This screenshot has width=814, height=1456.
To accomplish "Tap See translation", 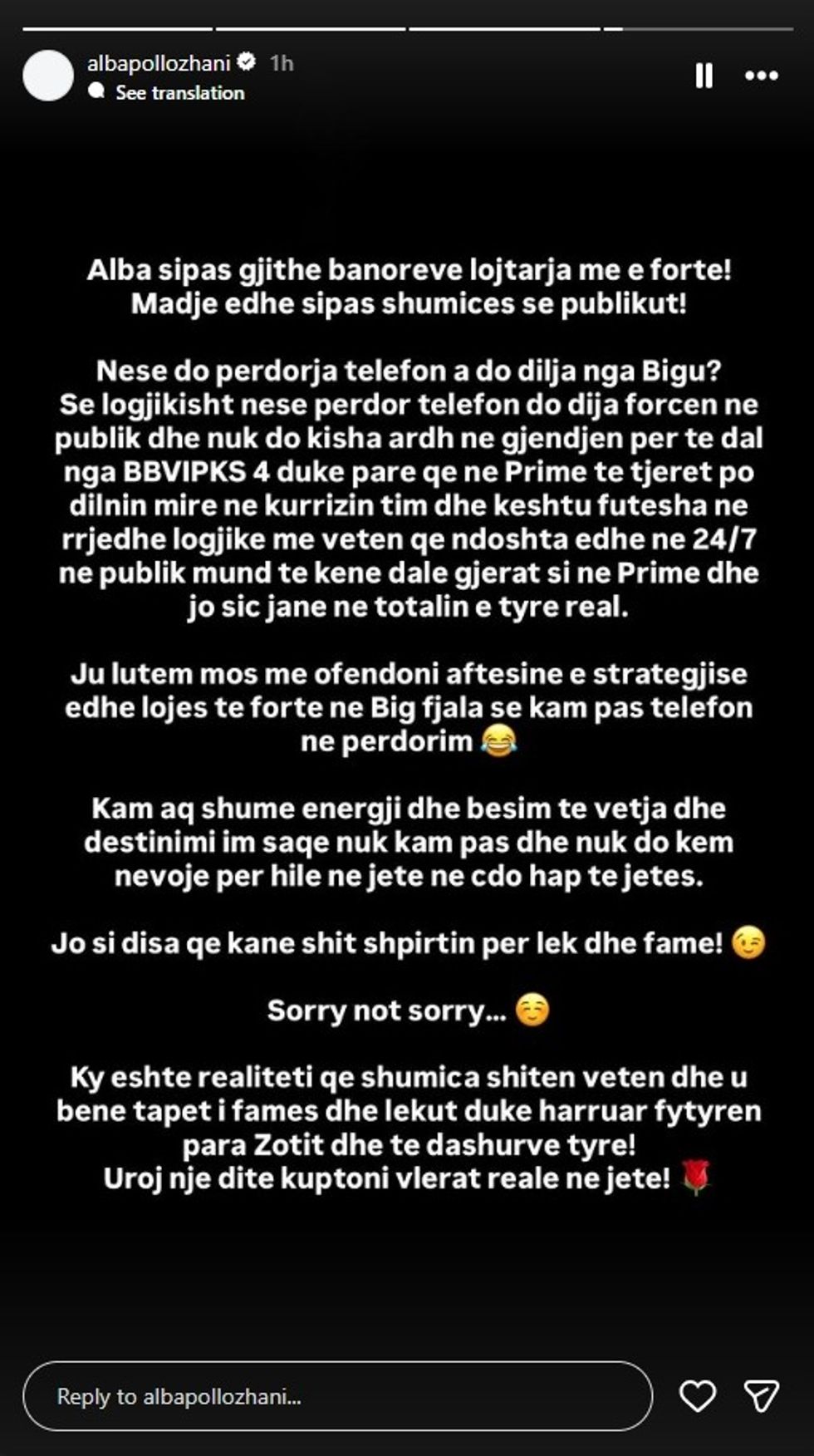I will click(x=179, y=92).
